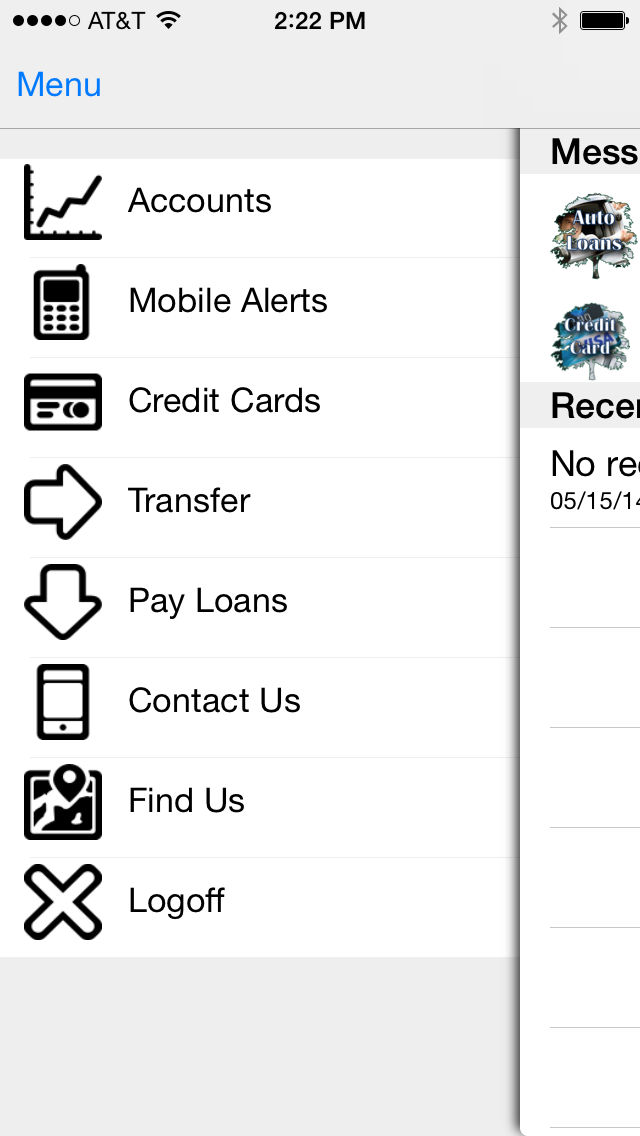
Task: Open the Auto Loans message
Action: 594,235
